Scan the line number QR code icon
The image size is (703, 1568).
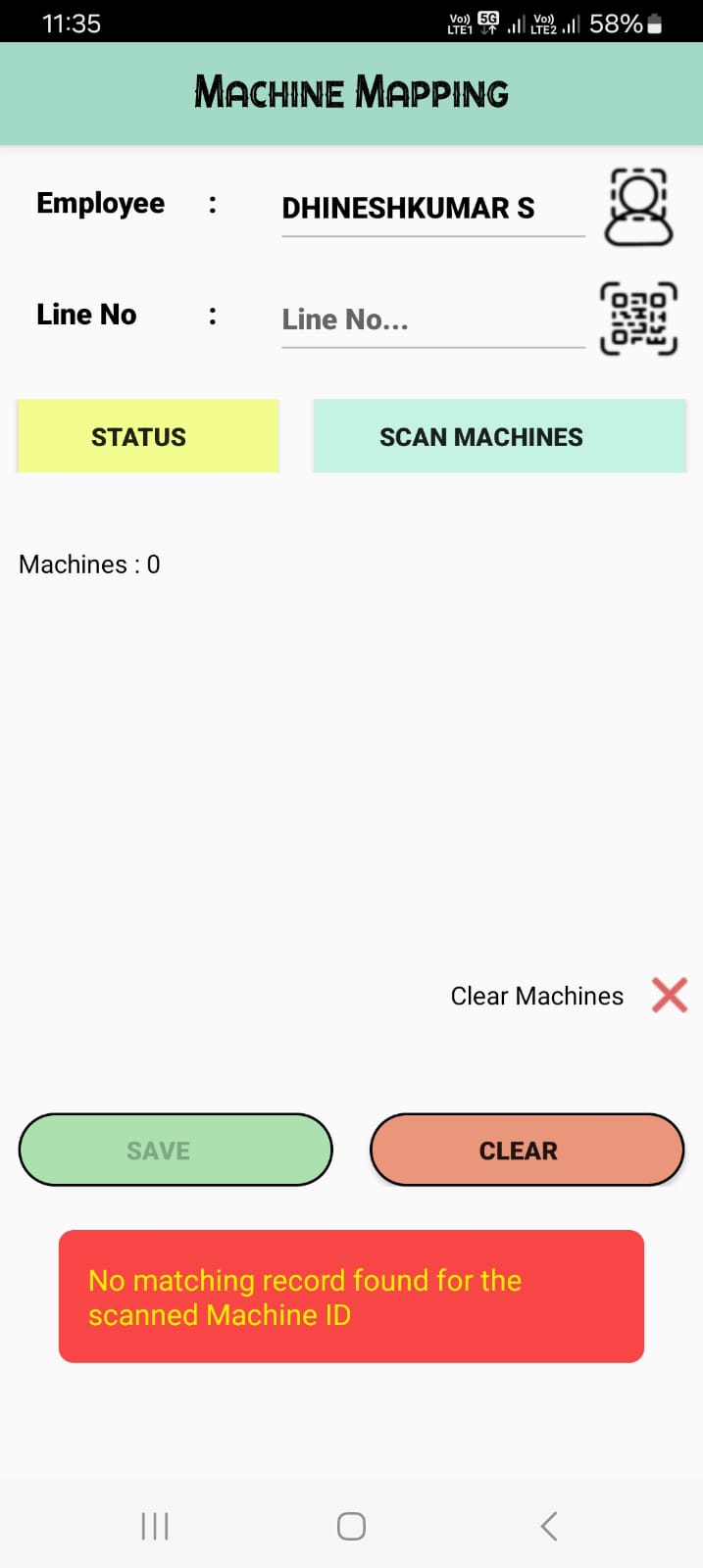638,318
